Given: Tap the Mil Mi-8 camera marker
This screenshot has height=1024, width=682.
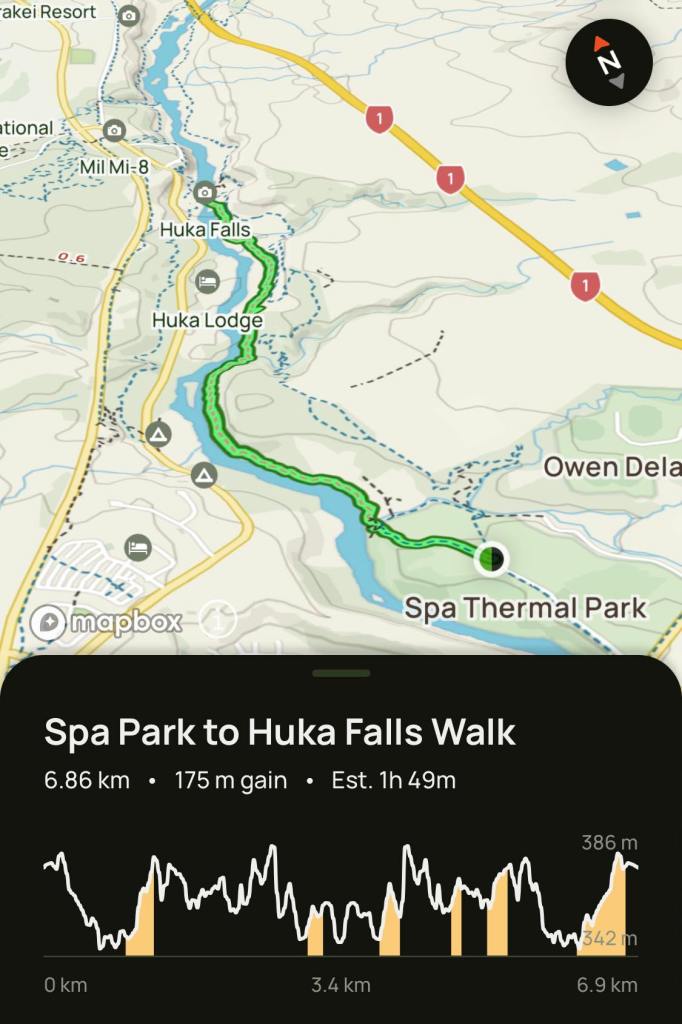Looking at the screenshot, I should (114, 131).
